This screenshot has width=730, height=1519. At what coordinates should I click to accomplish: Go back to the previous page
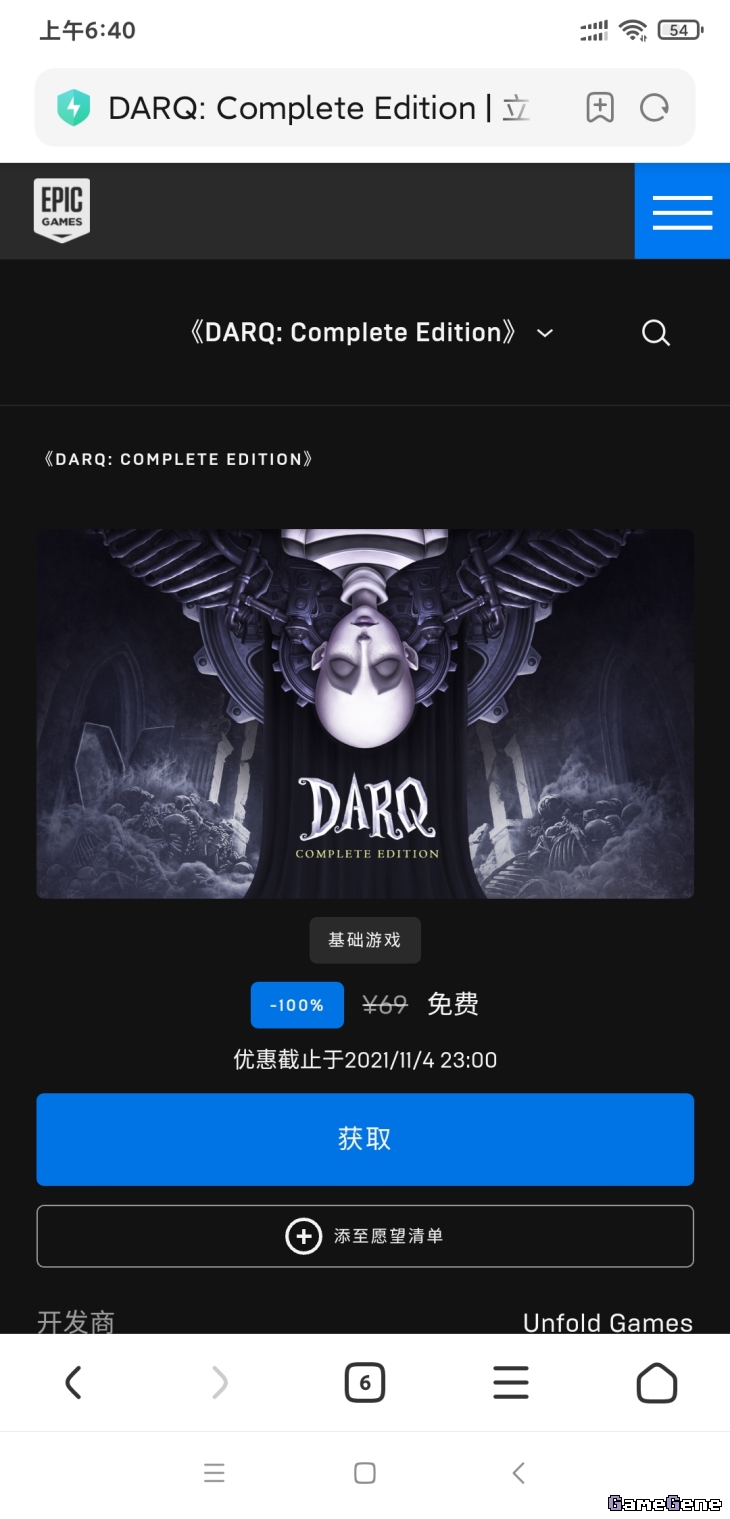[73, 1383]
